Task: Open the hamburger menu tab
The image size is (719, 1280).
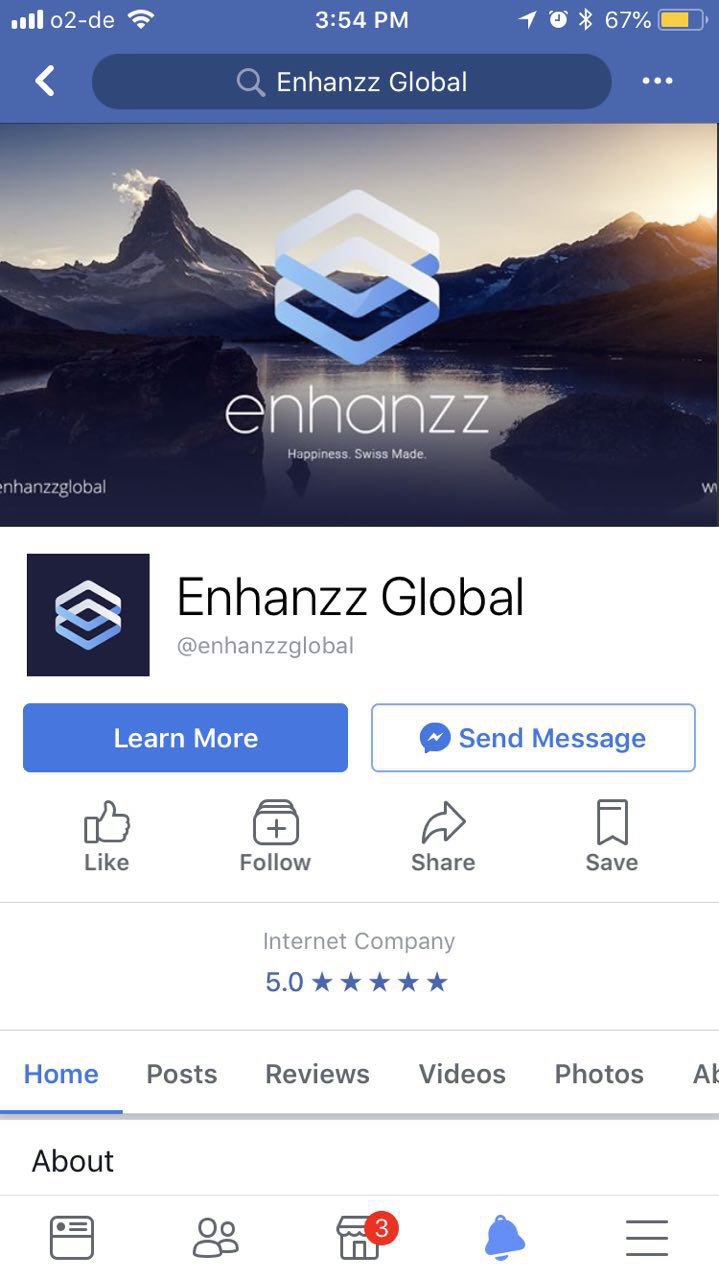Action: click(x=647, y=1237)
